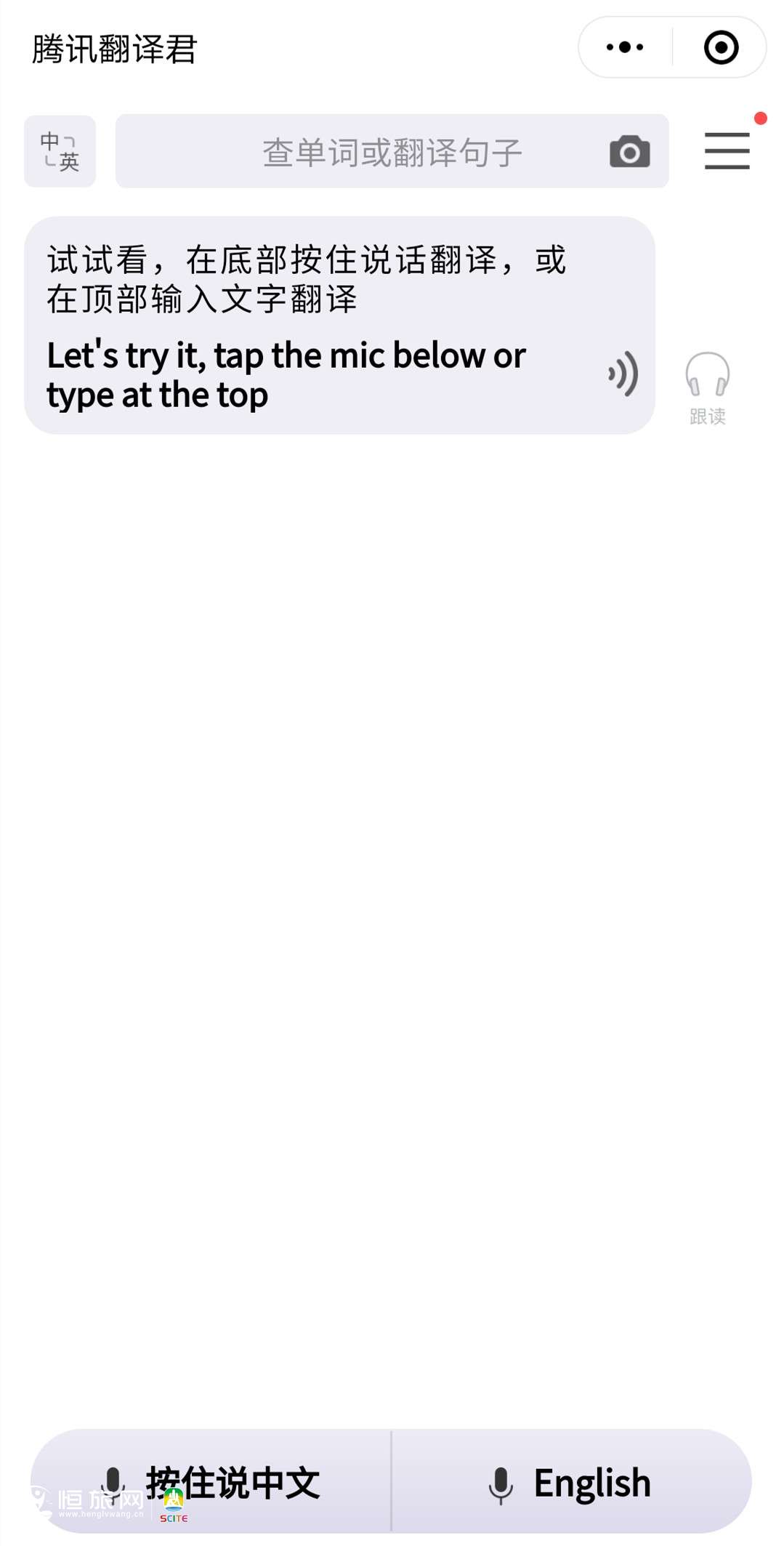Play the English translation audio
The width and height of the screenshot is (784, 1546).
pyautogui.click(x=623, y=374)
